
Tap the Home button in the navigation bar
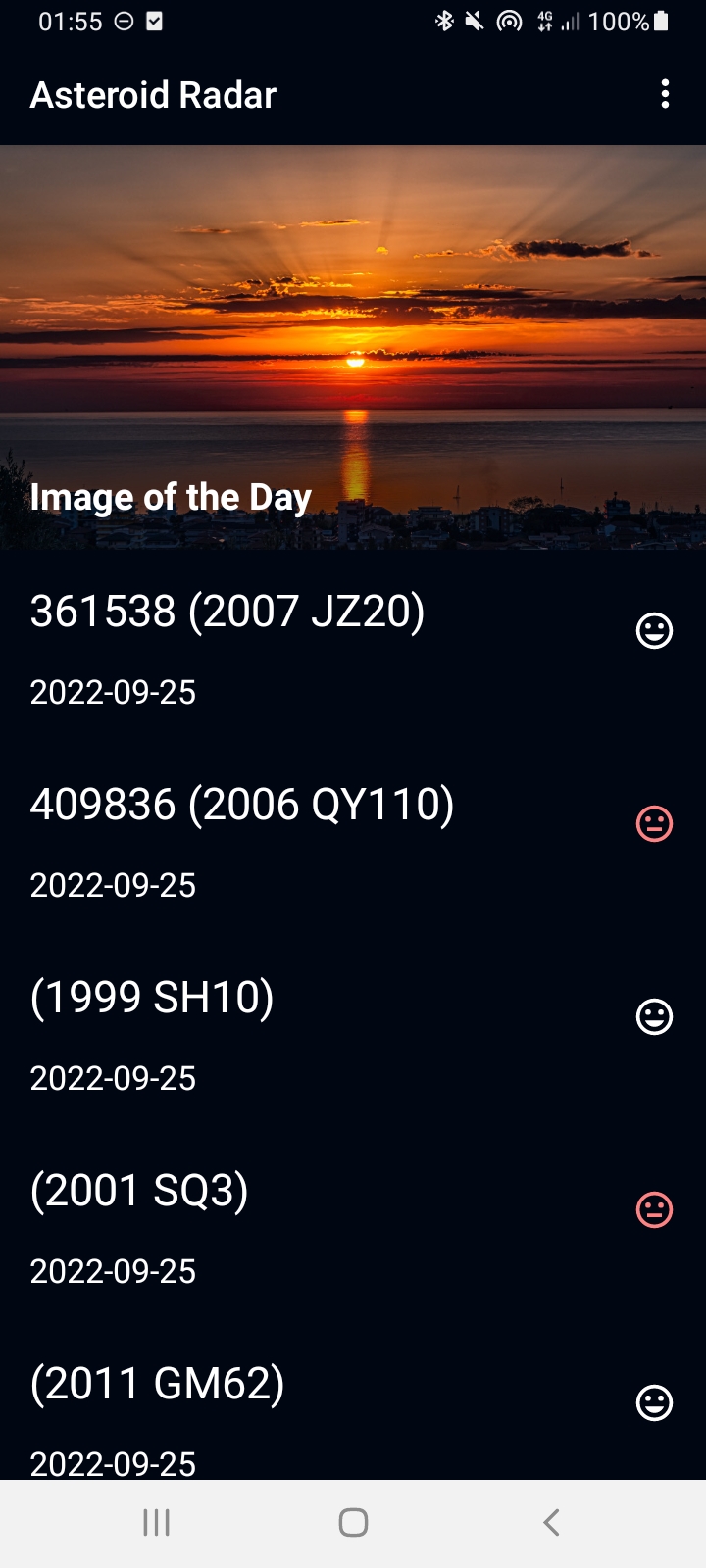pos(353,1522)
